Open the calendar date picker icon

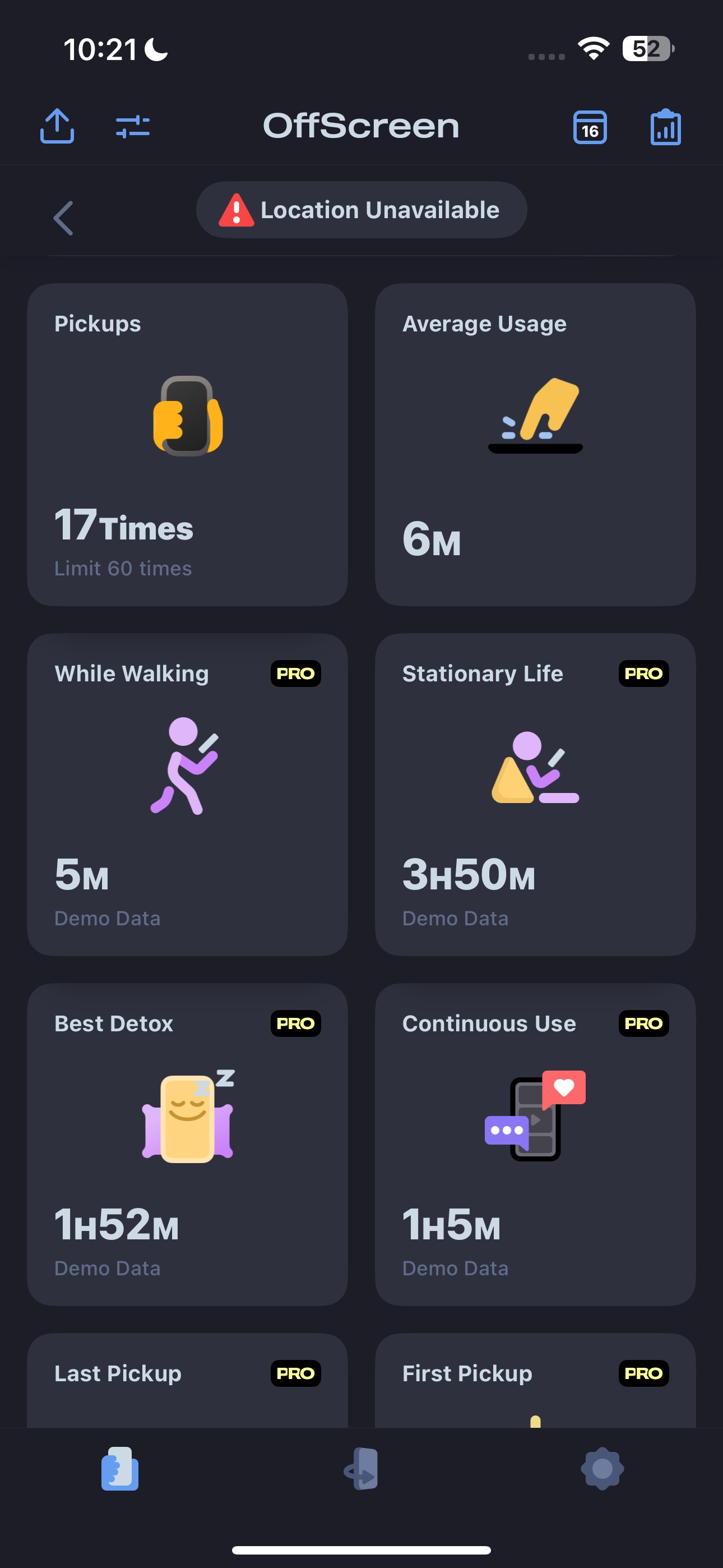590,128
